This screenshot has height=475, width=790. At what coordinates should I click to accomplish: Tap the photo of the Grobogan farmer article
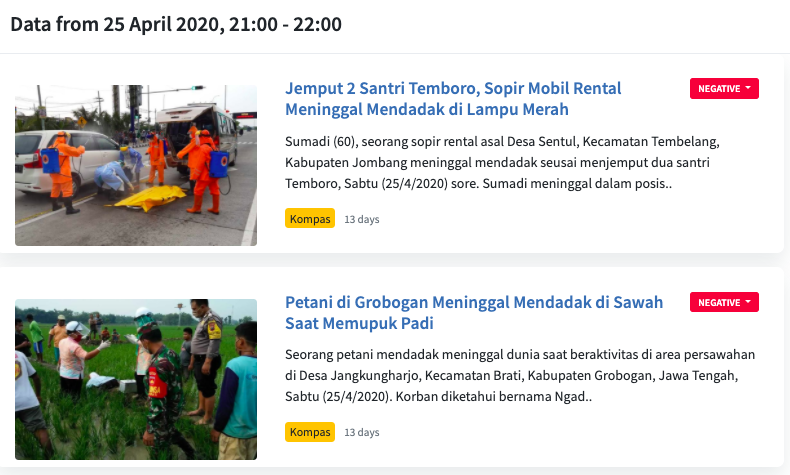(x=136, y=379)
